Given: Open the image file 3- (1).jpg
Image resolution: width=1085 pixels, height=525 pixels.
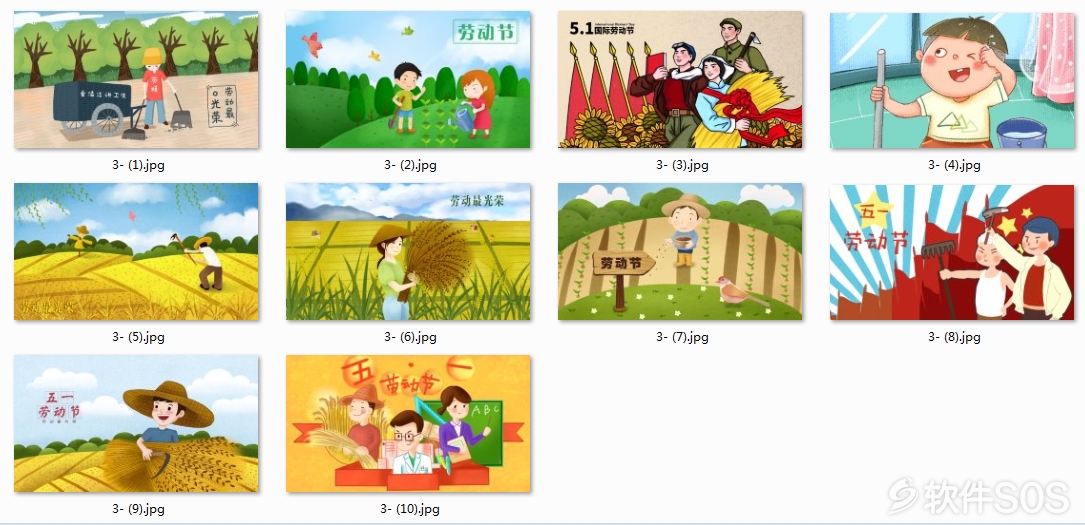Looking at the screenshot, I should click(137, 80).
